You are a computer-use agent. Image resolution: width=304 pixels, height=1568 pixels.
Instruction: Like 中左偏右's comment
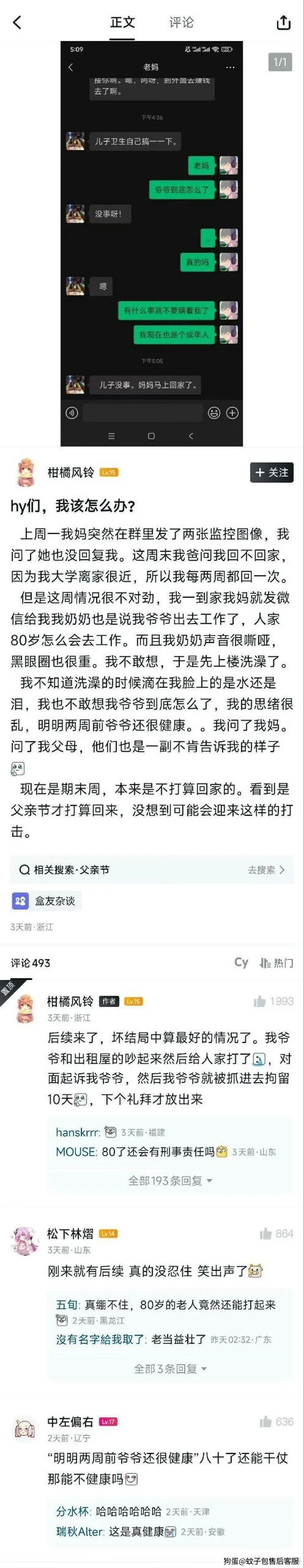click(x=265, y=1422)
